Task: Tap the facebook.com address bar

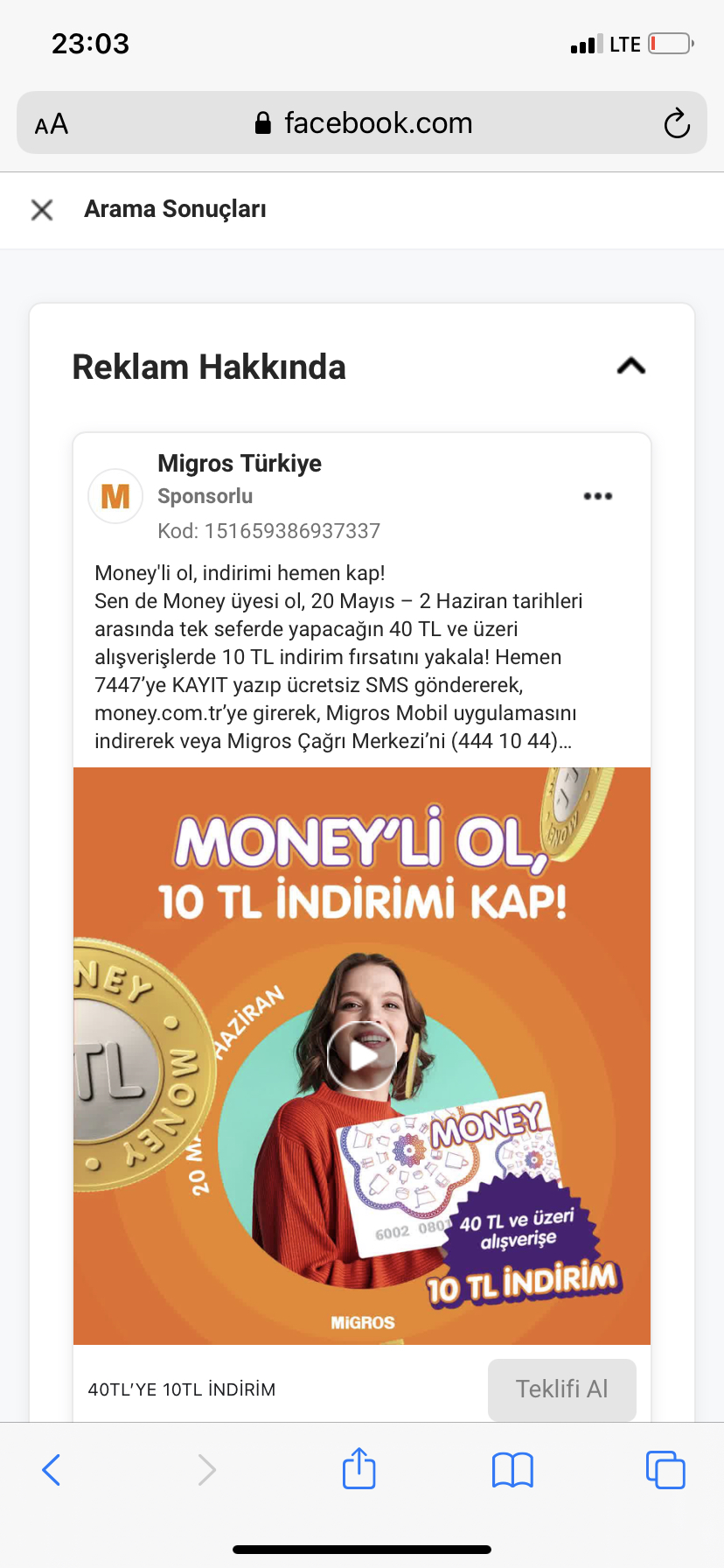Action: coord(362,122)
